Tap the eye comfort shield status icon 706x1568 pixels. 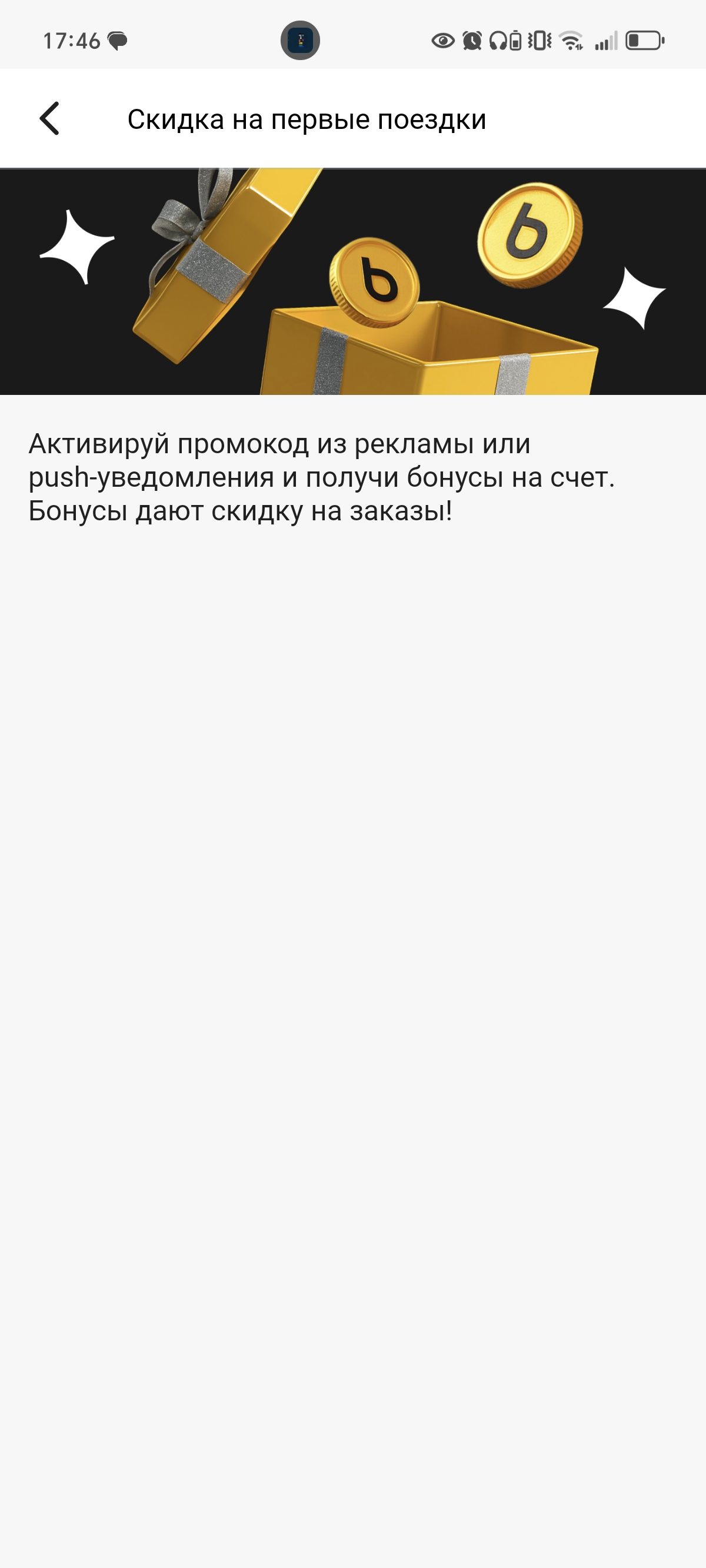[x=442, y=41]
